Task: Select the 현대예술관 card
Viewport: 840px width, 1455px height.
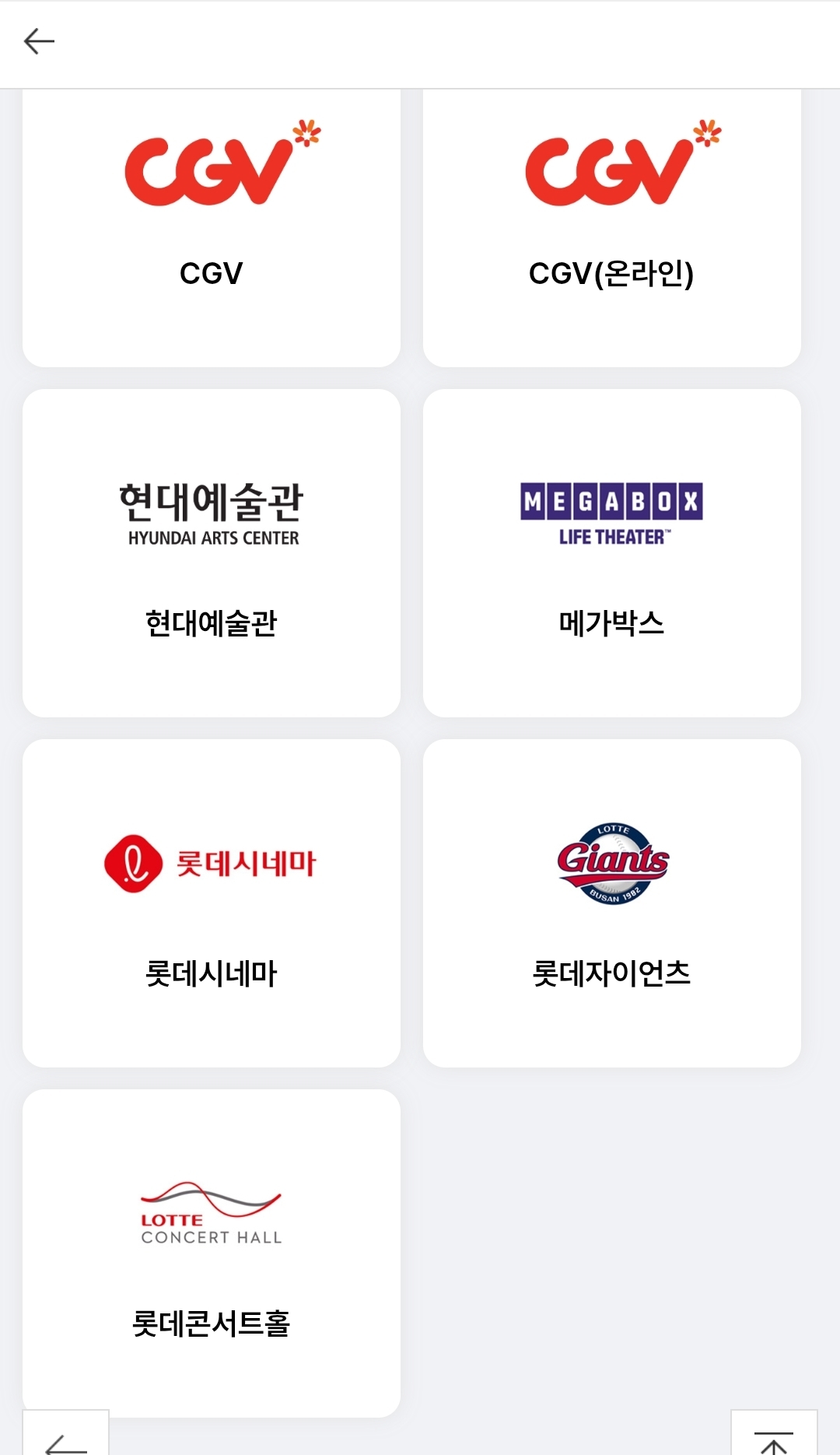Action: click(212, 553)
